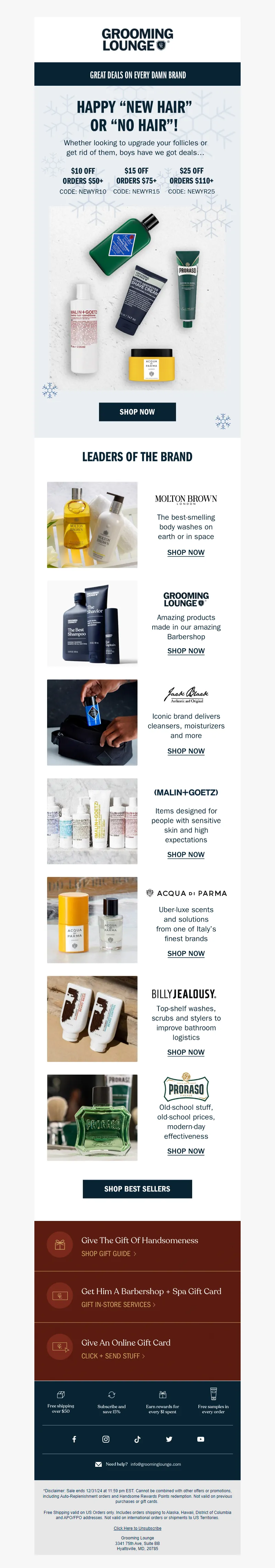Tap SHOP BEST SELLERS button
275x1568 pixels.
pyautogui.click(x=137, y=1189)
